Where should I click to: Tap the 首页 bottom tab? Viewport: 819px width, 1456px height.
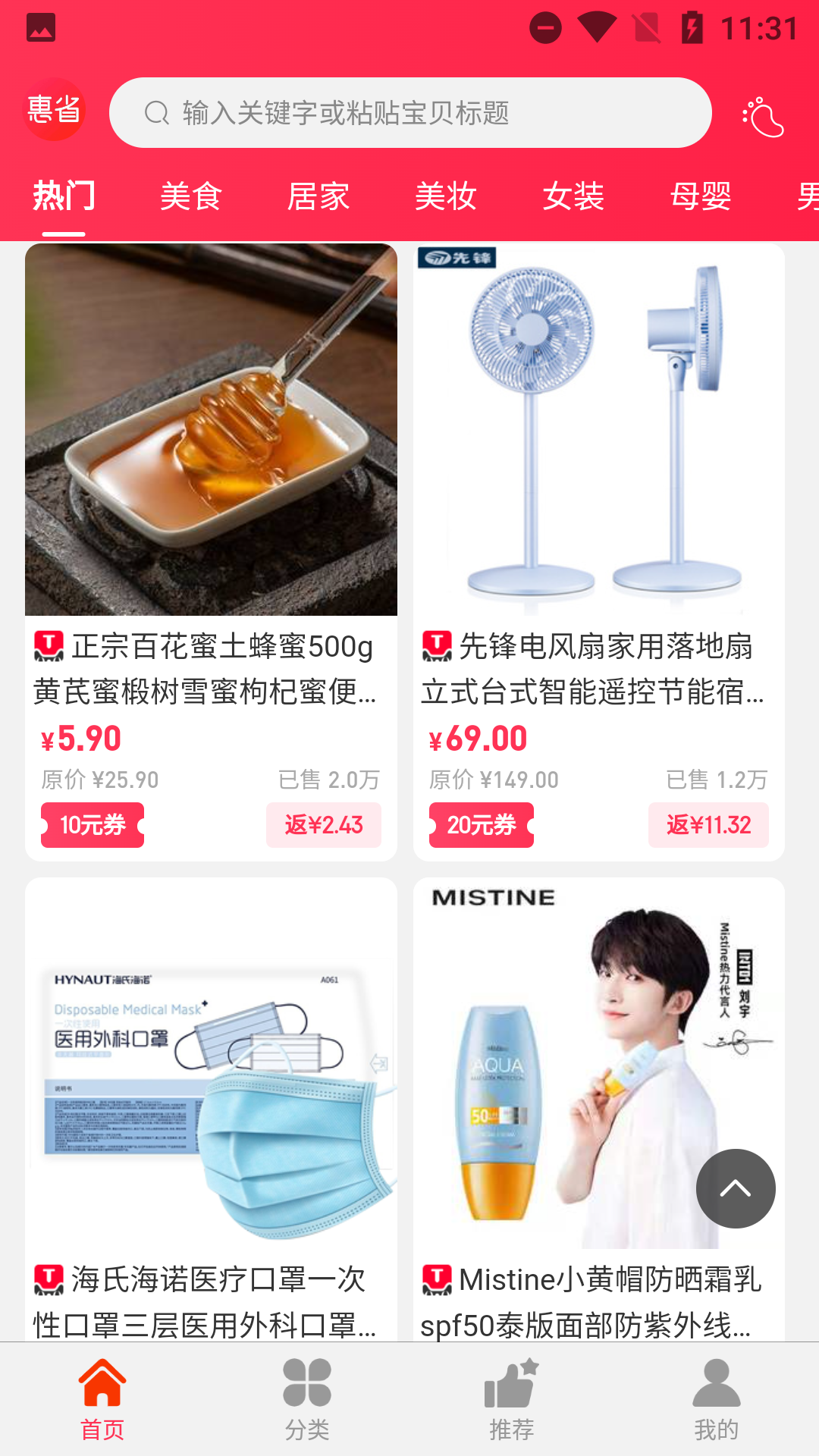[102, 1399]
